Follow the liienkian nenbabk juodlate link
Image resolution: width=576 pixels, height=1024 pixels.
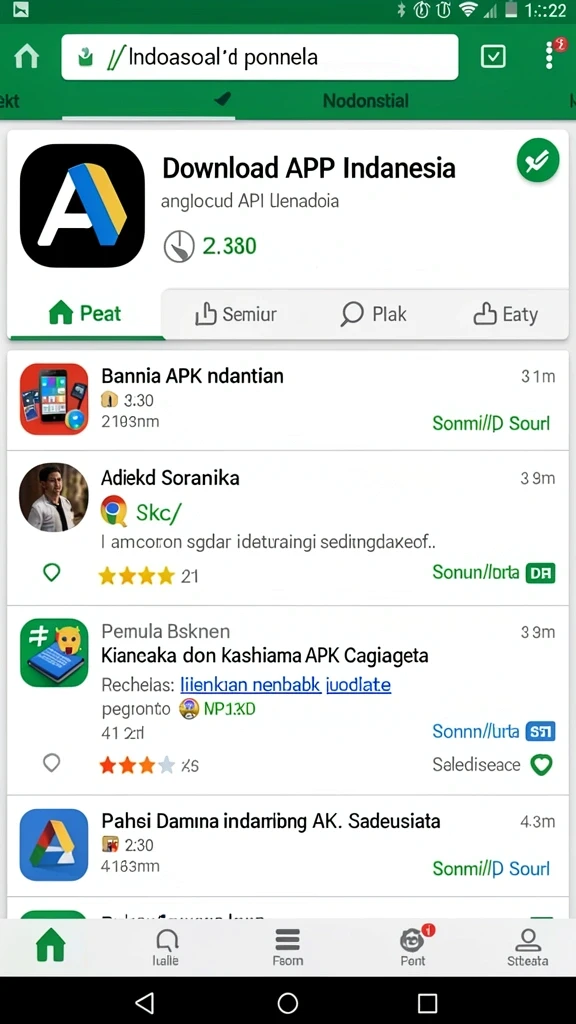click(285, 685)
